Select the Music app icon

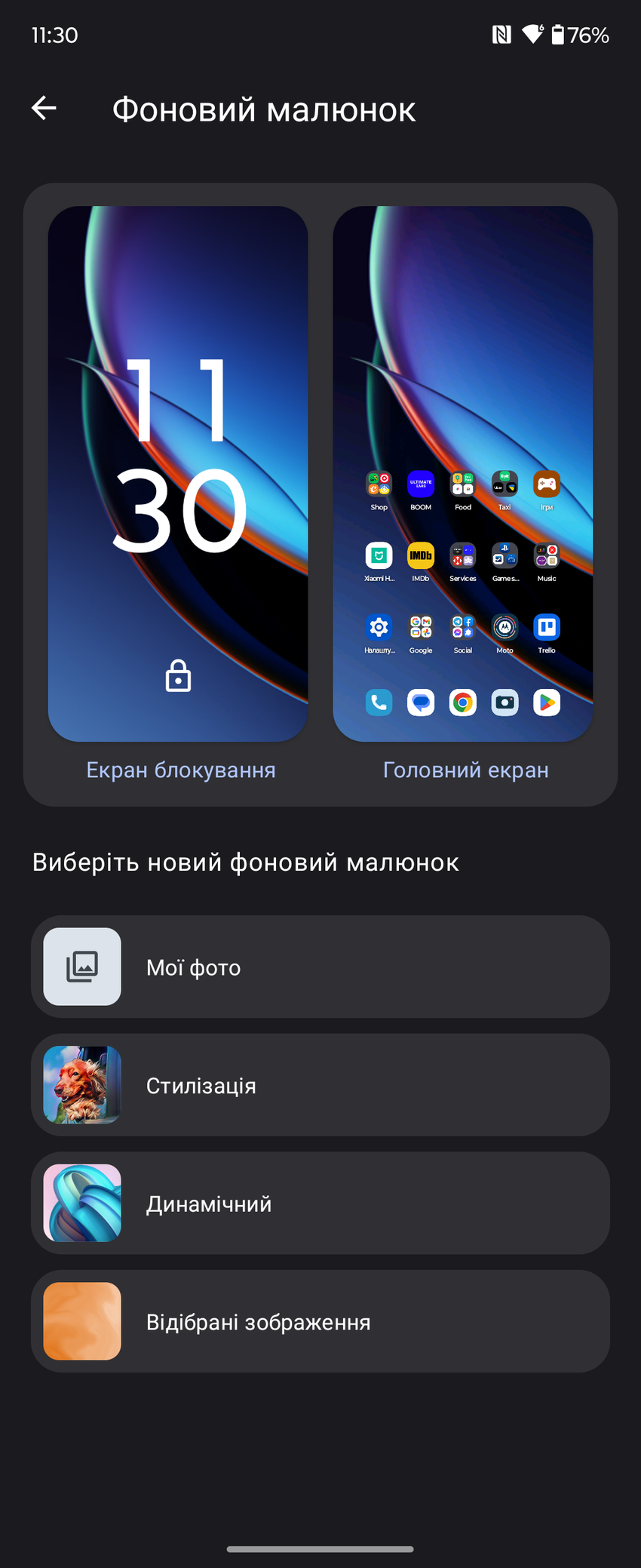[x=546, y=556]
